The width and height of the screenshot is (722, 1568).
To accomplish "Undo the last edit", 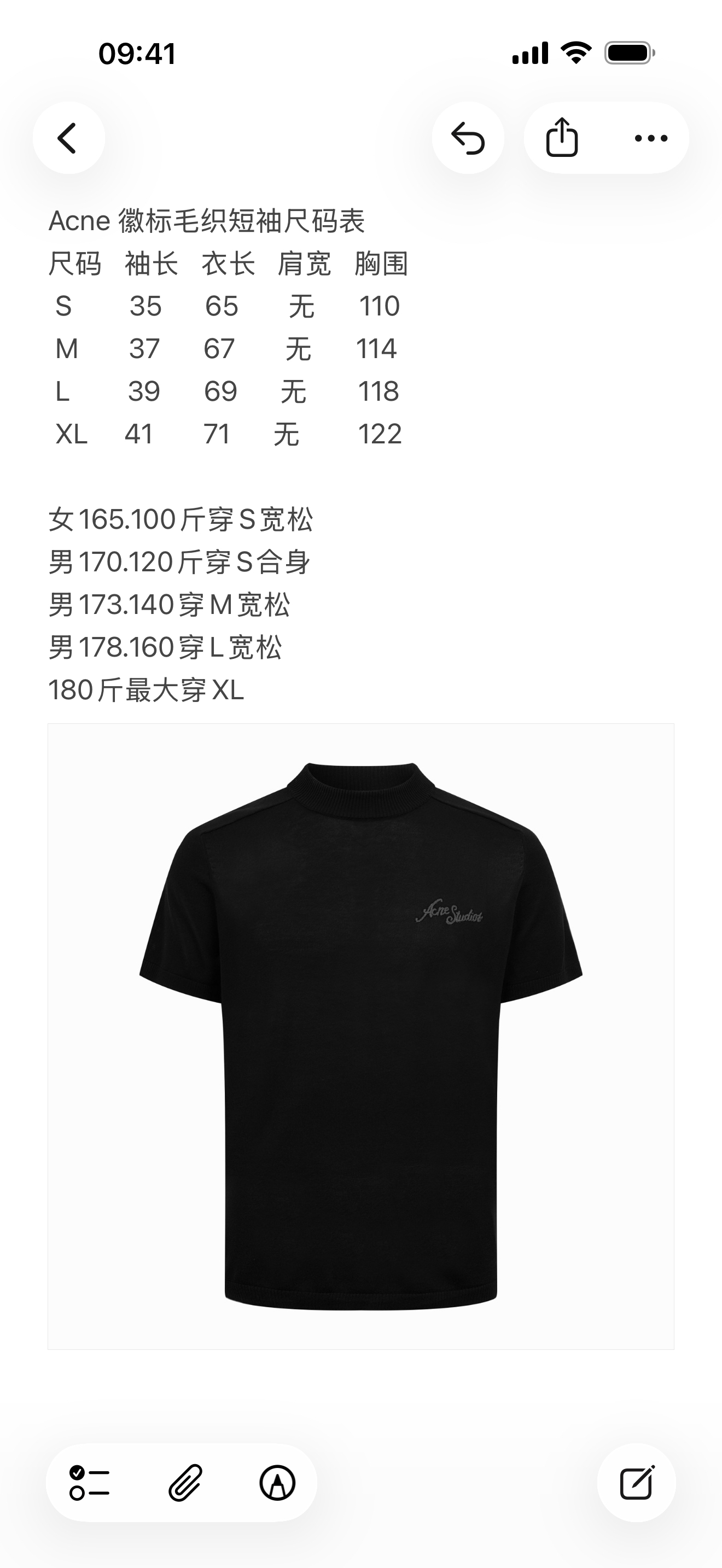I will point(468,138).
